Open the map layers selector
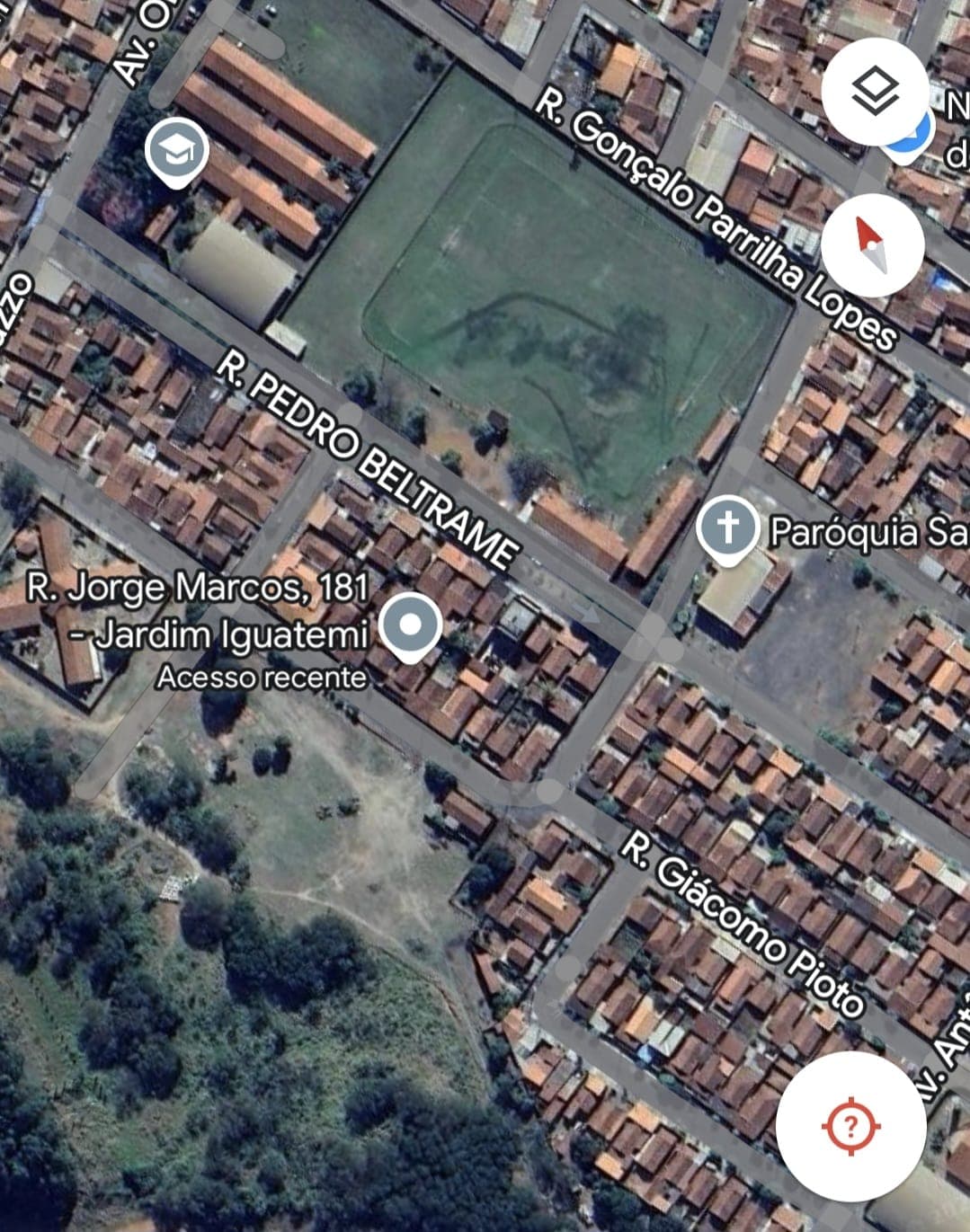 click(x=874, y=93)
